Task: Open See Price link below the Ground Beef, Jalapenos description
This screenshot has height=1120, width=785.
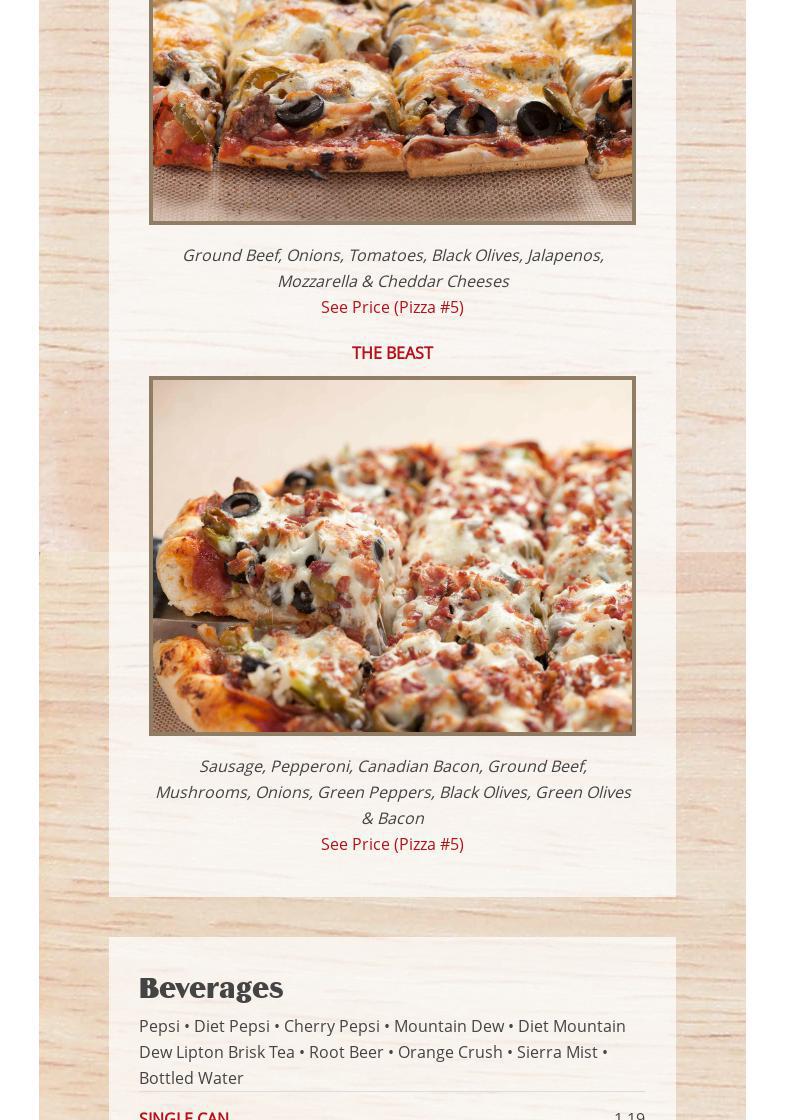Action: [x=392, y=307]
